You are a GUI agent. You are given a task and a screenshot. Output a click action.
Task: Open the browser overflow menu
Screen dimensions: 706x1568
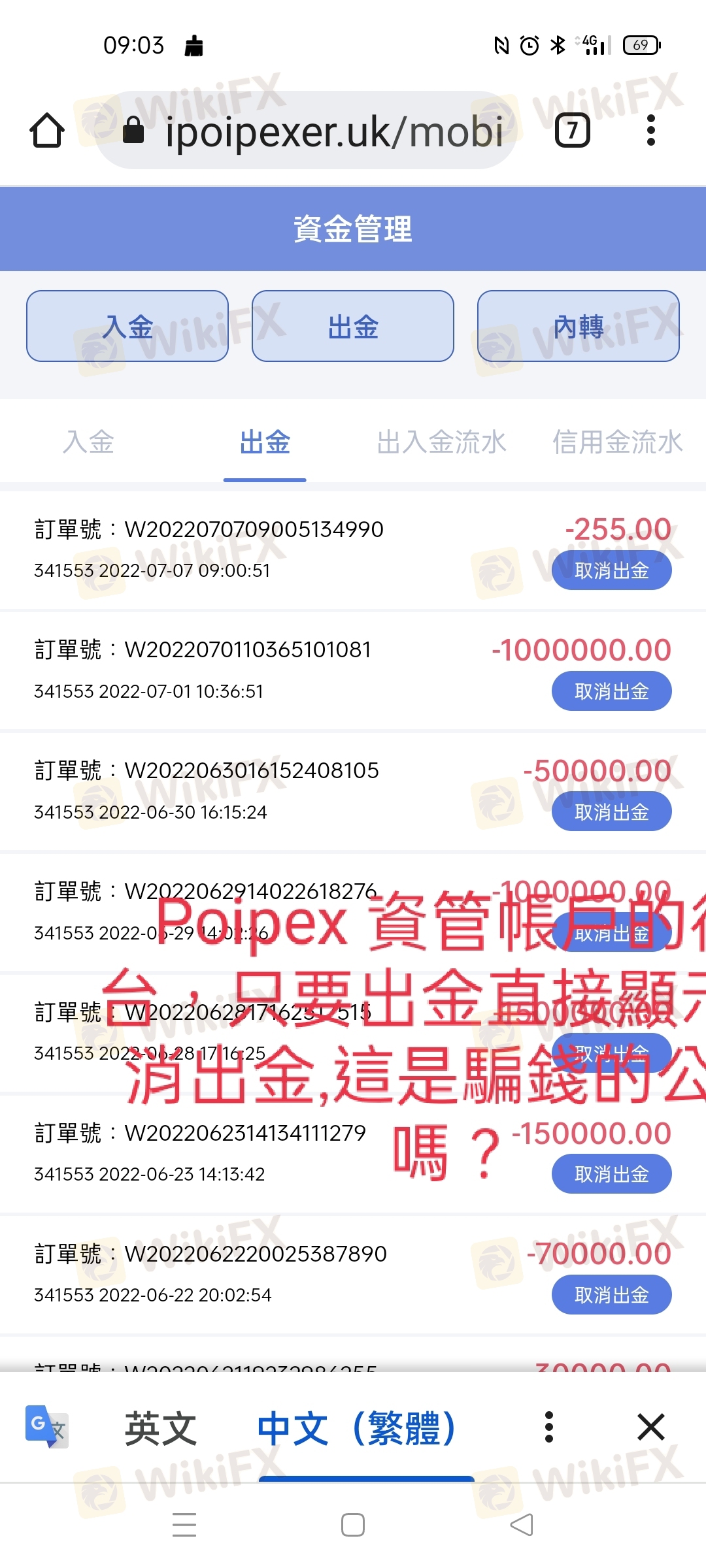pyautogui.click(x=650, y=130)
